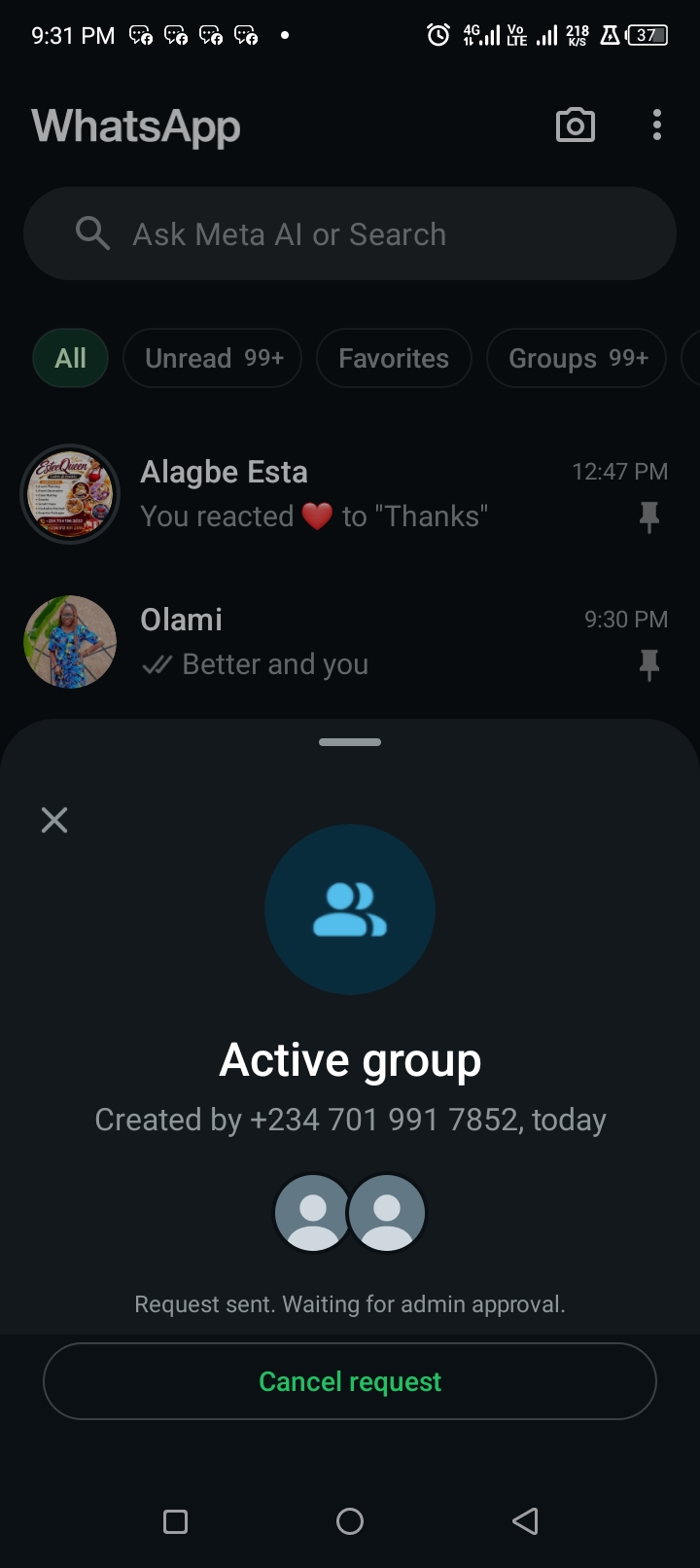
Task: Go to the home screen
Action: (350, 1521)
